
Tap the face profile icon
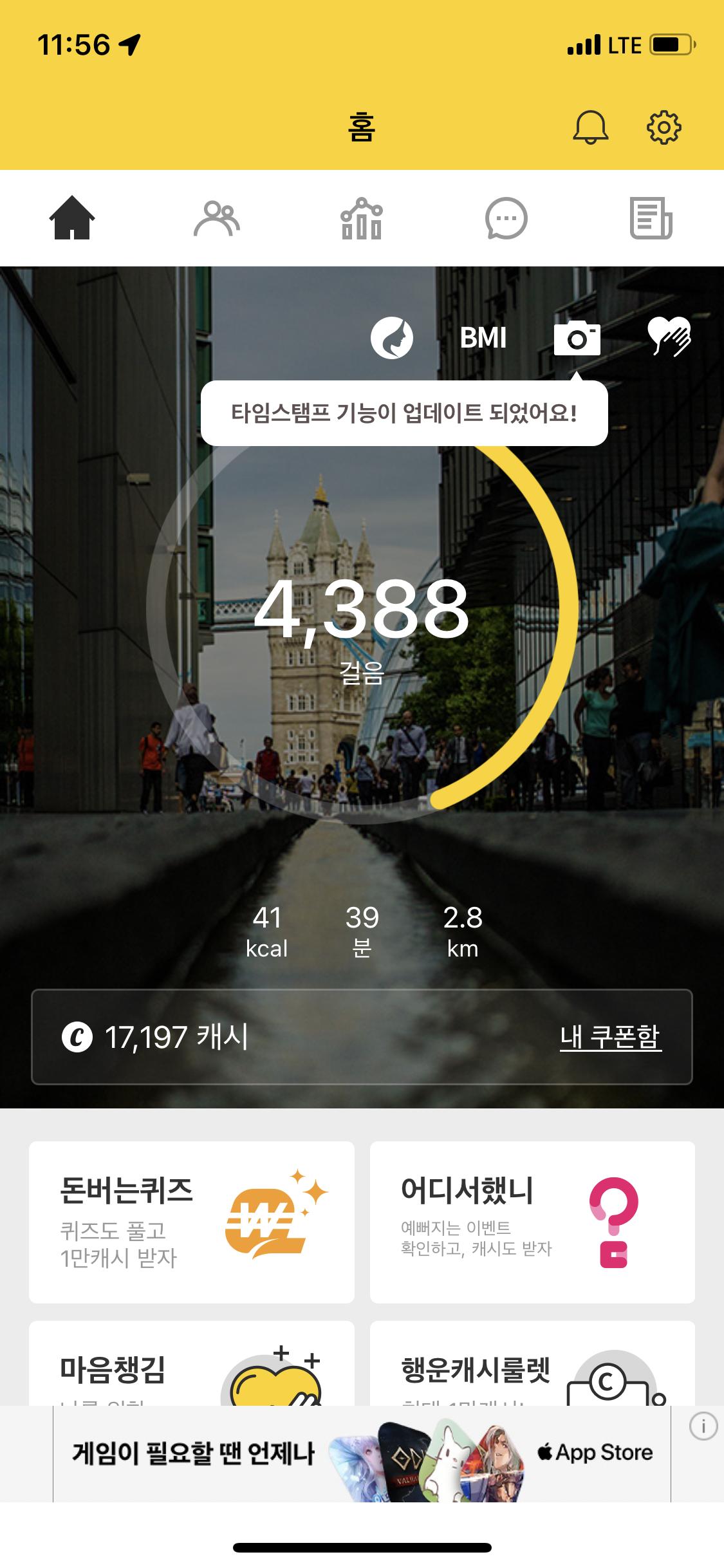coord(391,337)
